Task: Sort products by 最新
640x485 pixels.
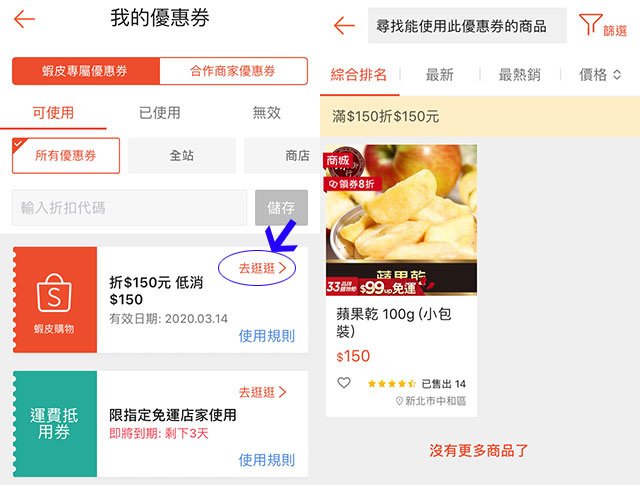Action: pyautogui.click(x=439, y=75)
